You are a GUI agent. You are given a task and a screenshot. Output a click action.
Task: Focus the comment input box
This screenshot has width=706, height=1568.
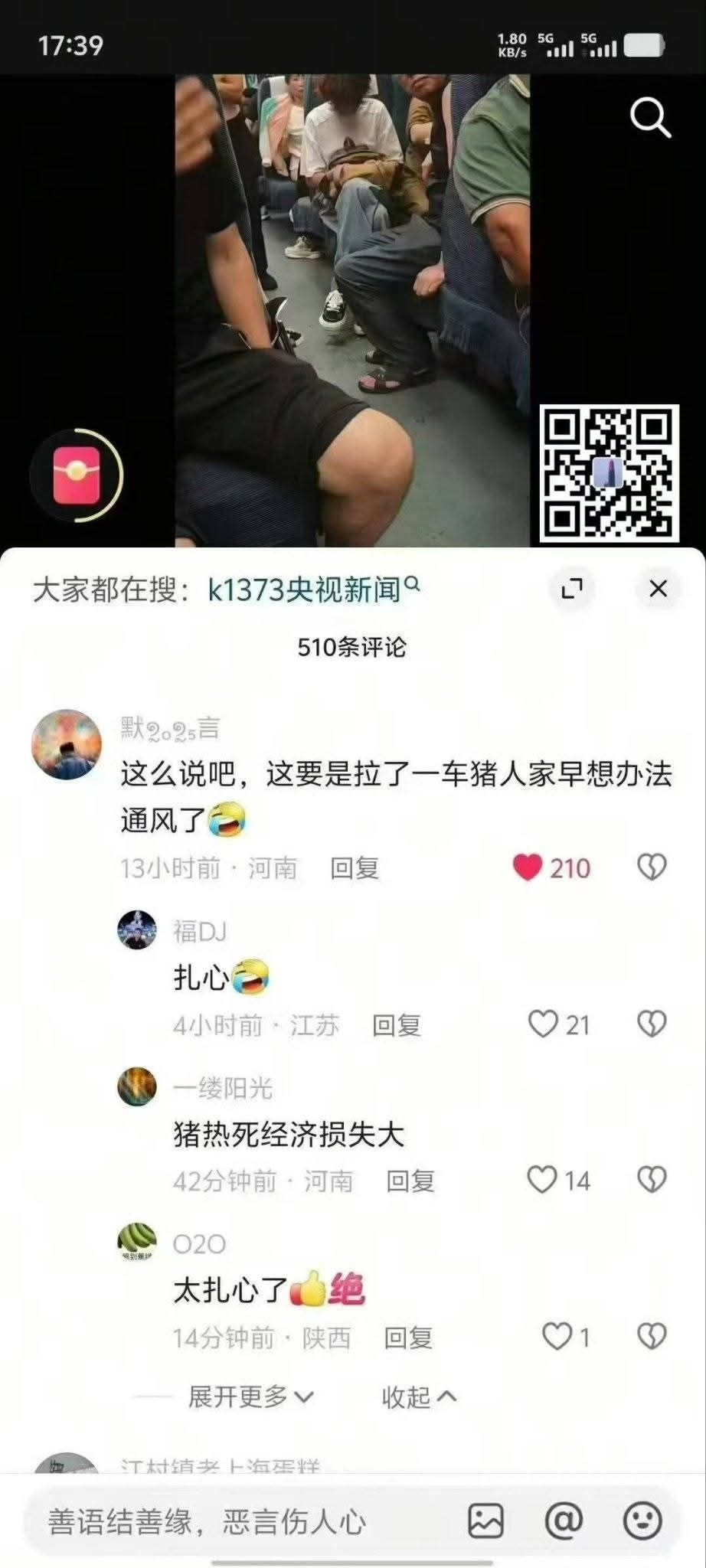[230, 1522]
